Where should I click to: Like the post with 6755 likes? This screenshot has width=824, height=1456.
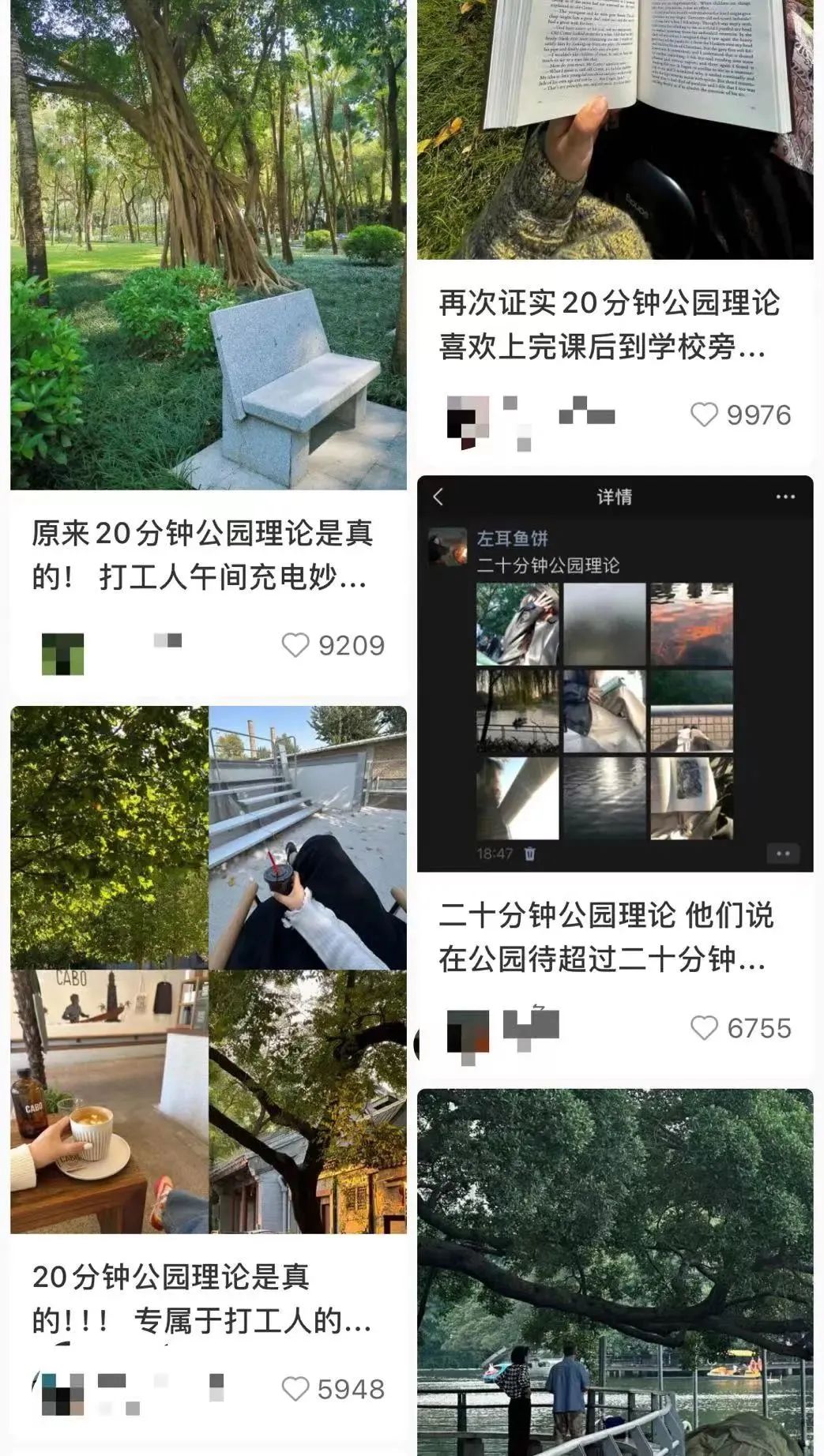[x=704, y=1027]
